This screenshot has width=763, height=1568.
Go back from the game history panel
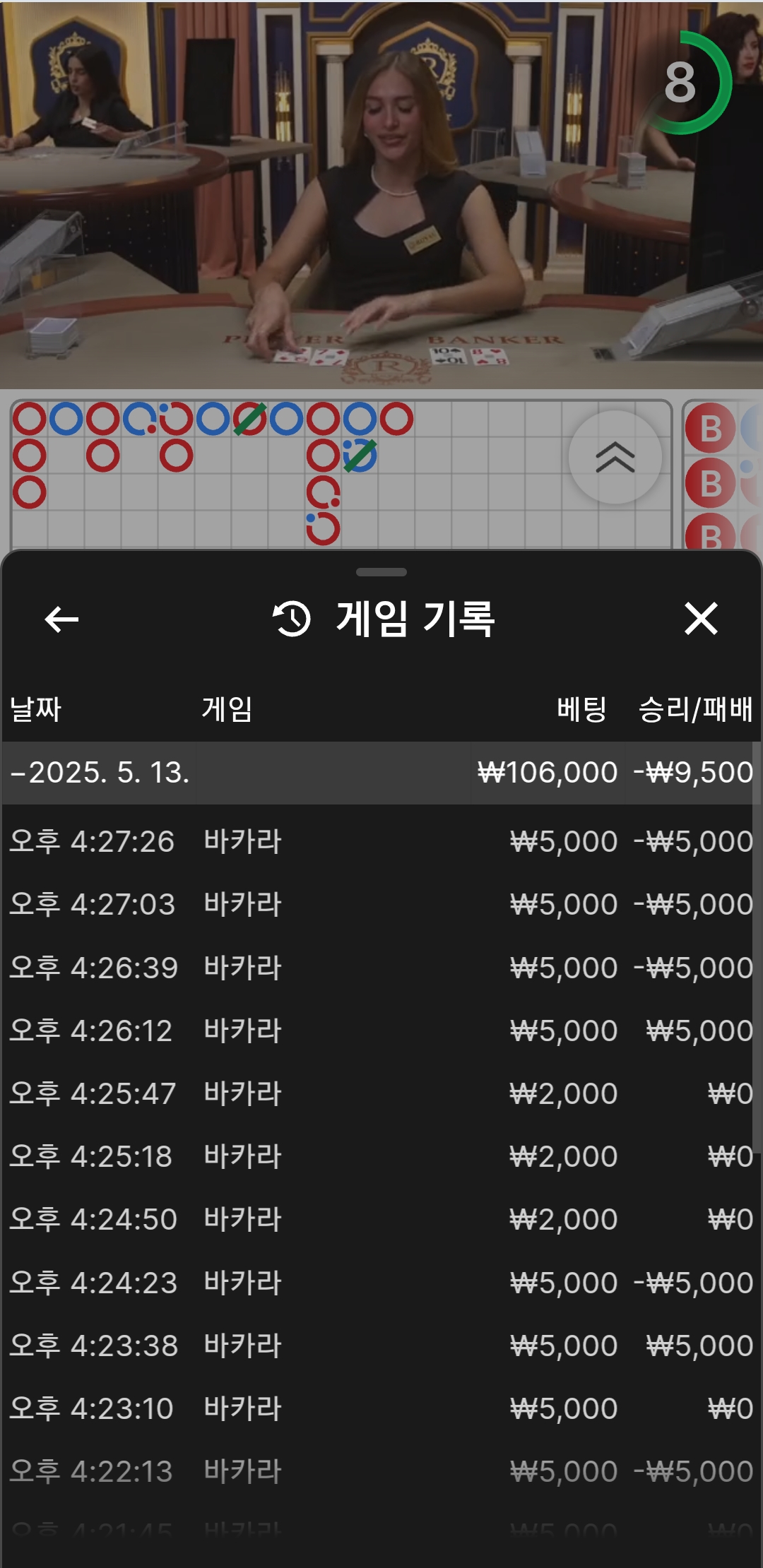61,619
